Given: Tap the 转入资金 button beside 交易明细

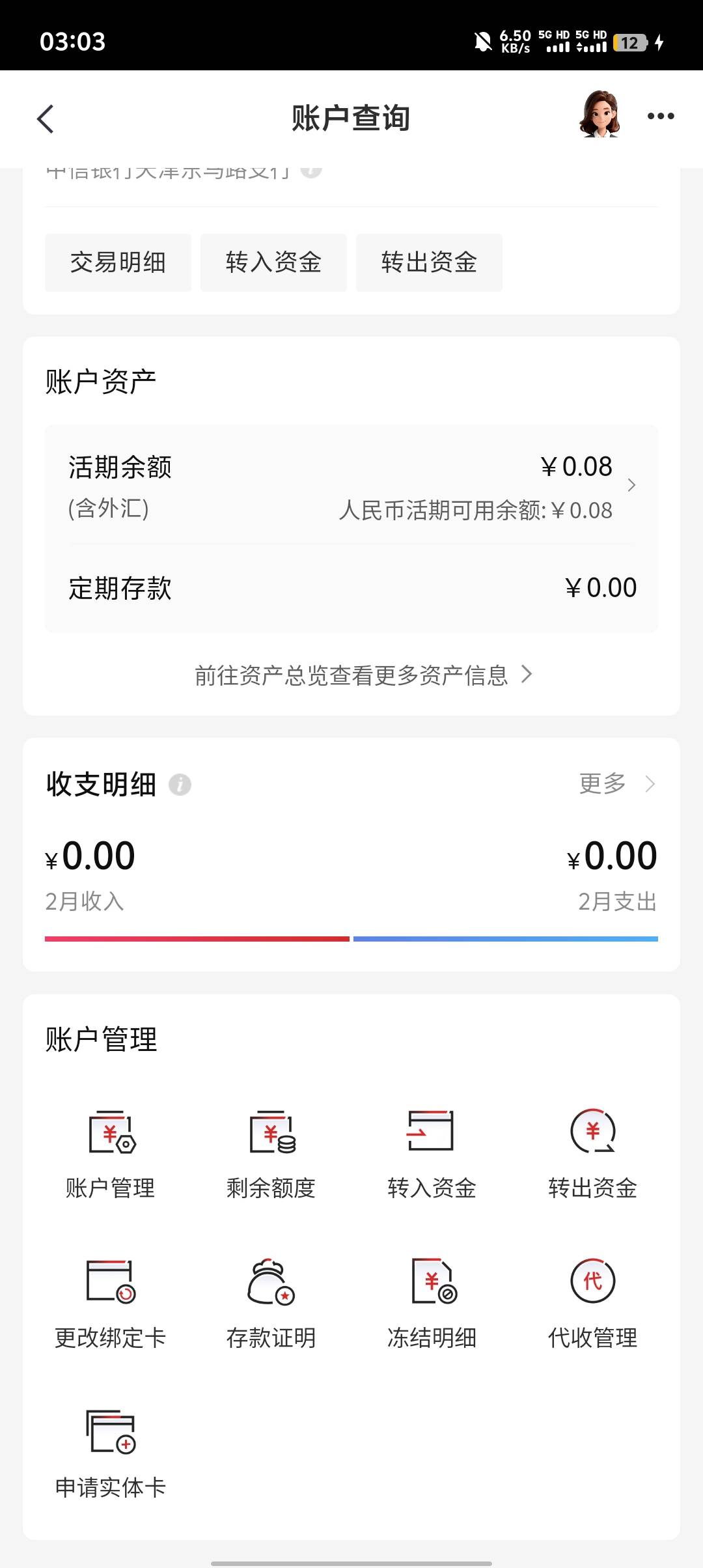Looking at the screenshot, I should click(x=273, y=262).
